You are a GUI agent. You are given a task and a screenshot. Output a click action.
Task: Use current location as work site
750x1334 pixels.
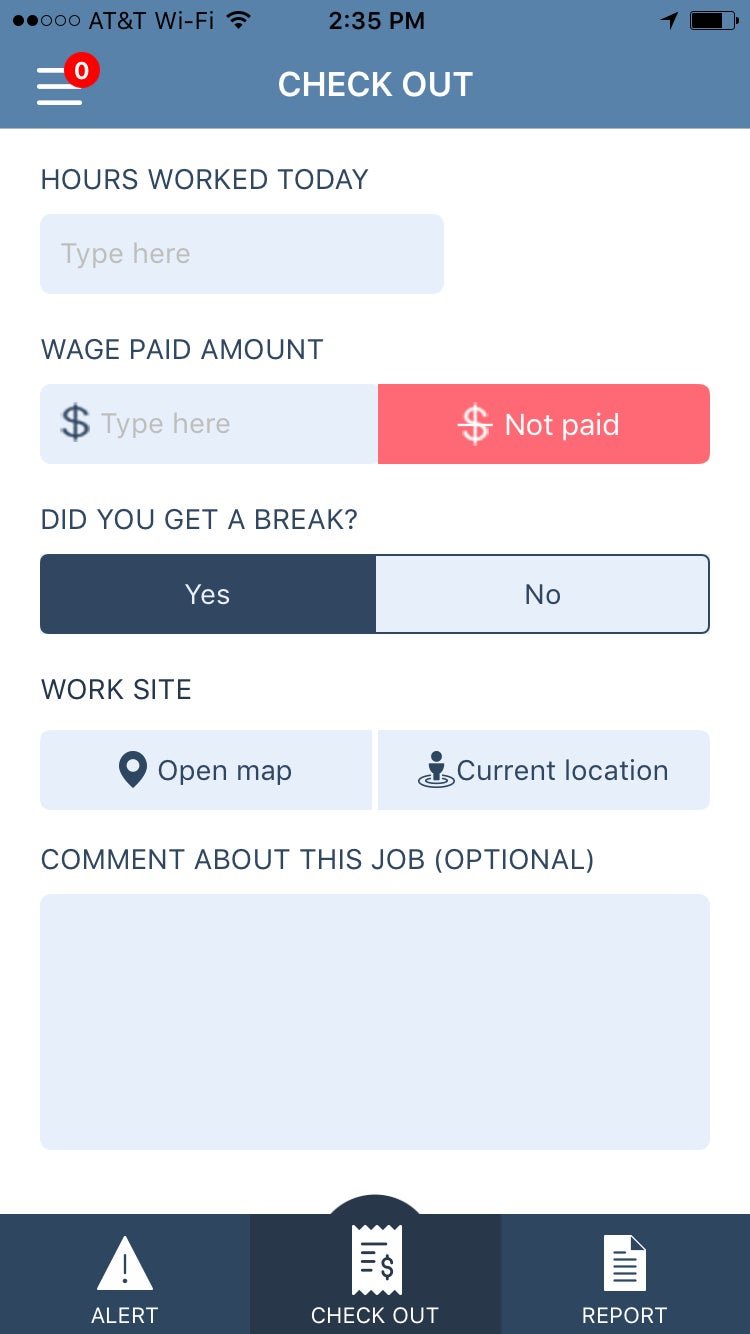tap(544, 770)
